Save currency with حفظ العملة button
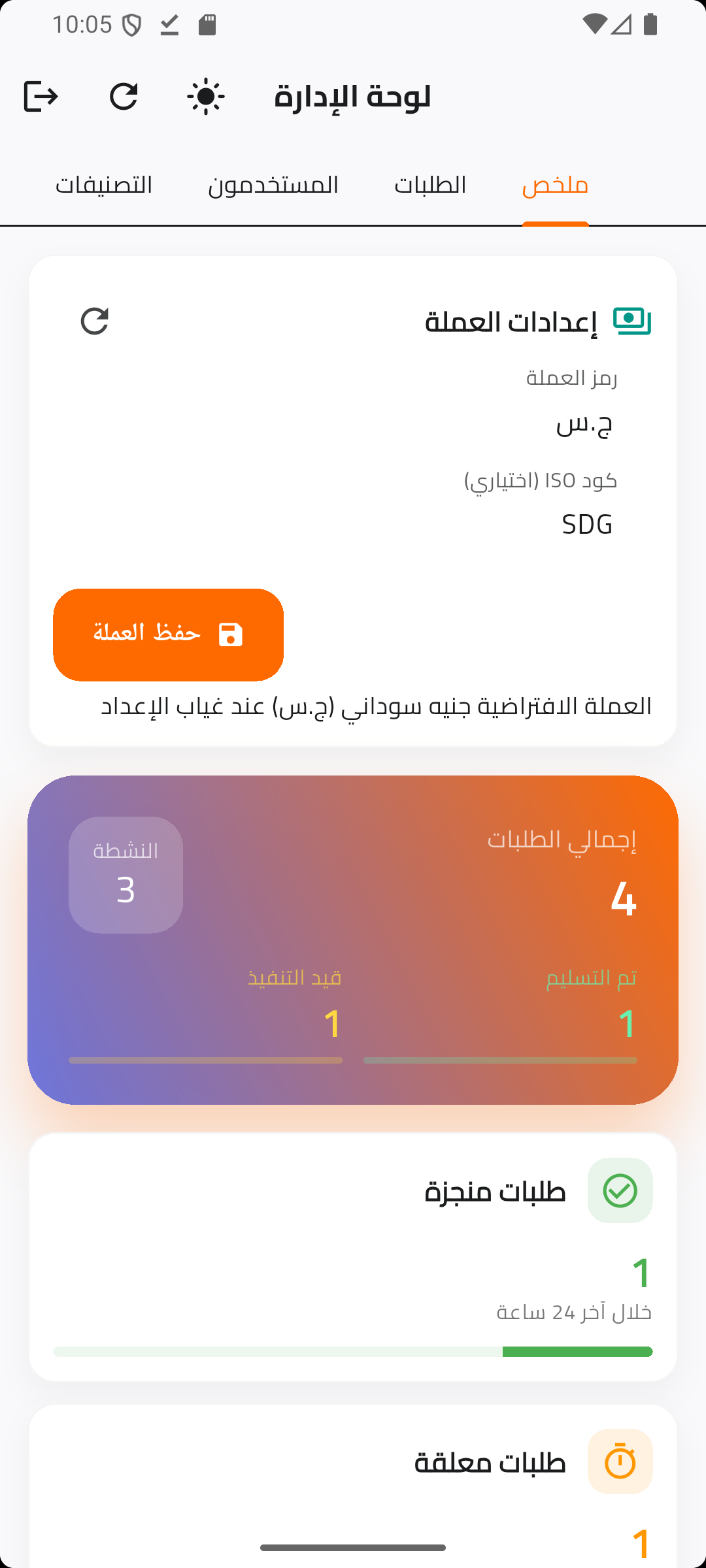706x1568 pixels. tap(168, 634)
